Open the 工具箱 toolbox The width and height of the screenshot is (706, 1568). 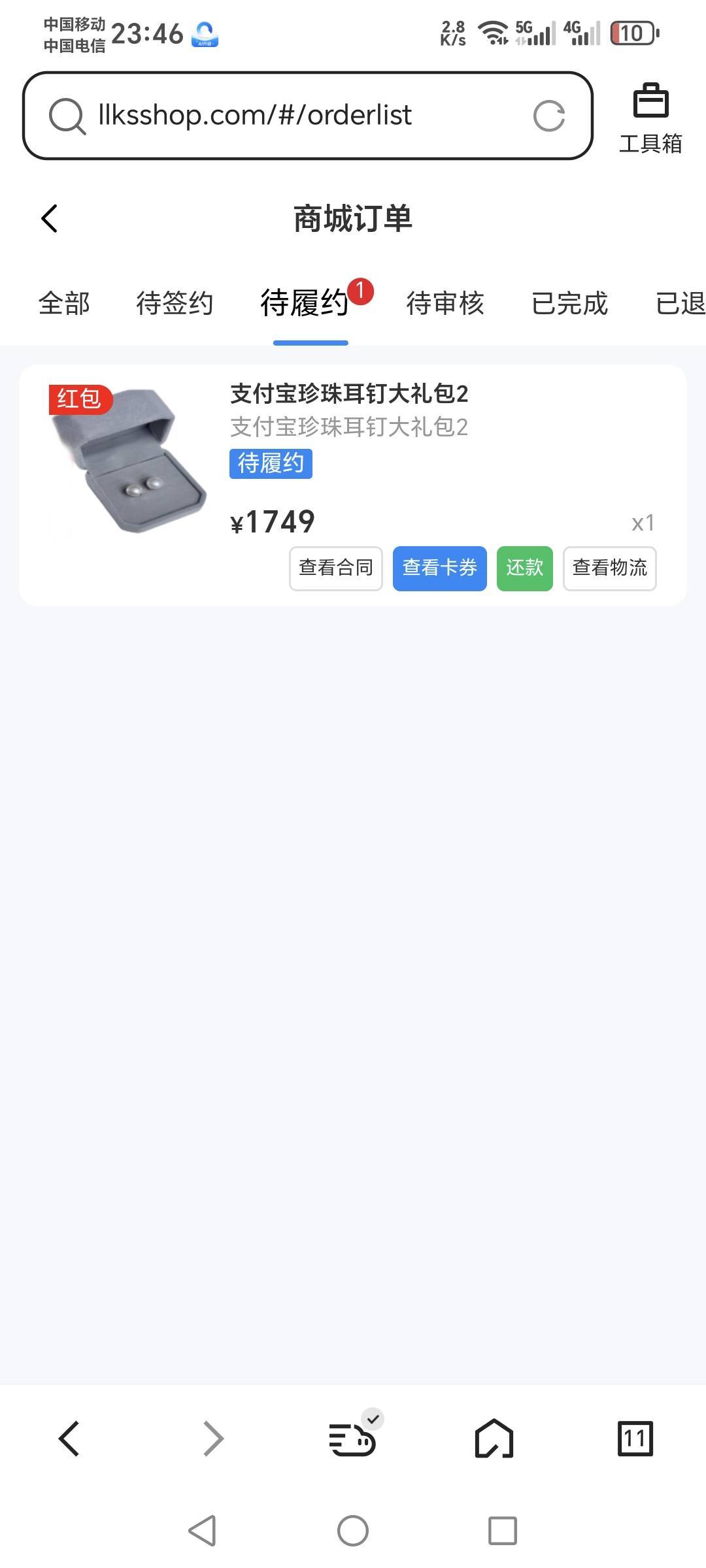650,118
